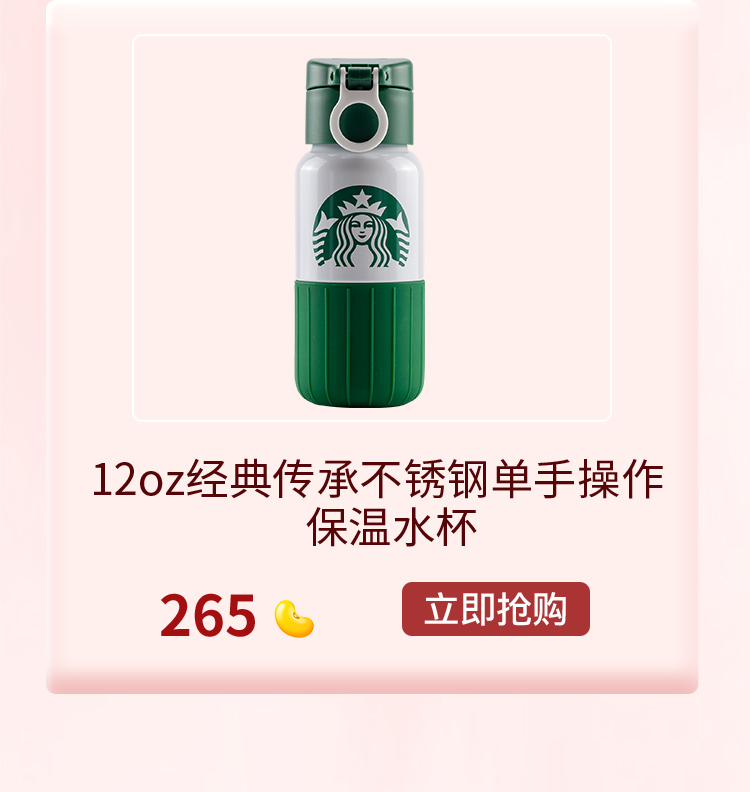Tap the 立即抢购 button
The width and height of the screenshot is (750, 792).
[x=495, y=609]
